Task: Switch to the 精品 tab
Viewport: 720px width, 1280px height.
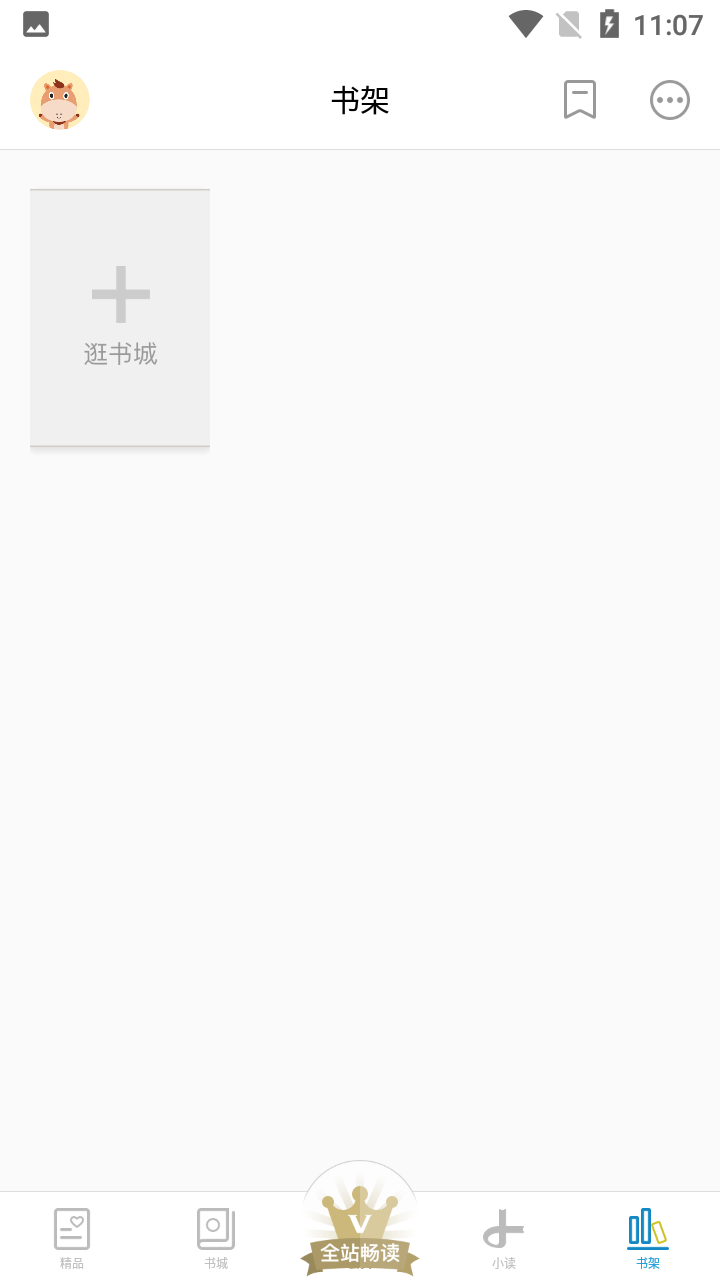Action: point(72,1238)
